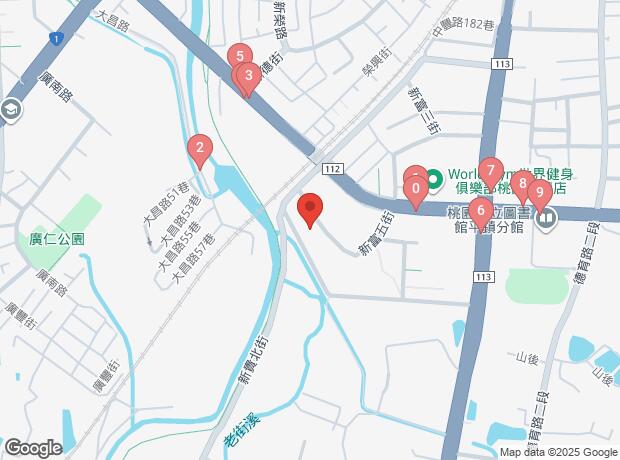Open the World Gym green place icon

click(434, 180)
